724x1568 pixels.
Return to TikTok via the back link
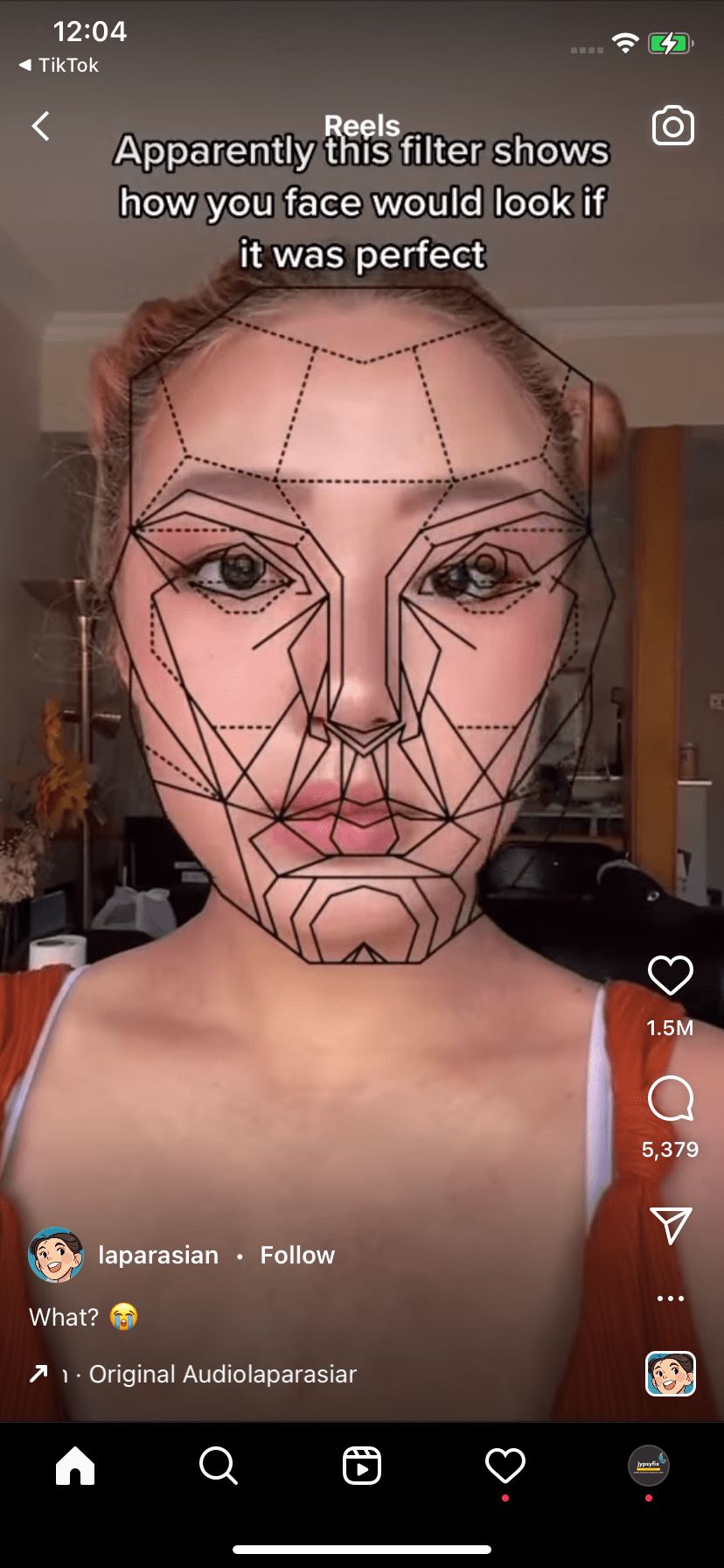coord(59,65)
